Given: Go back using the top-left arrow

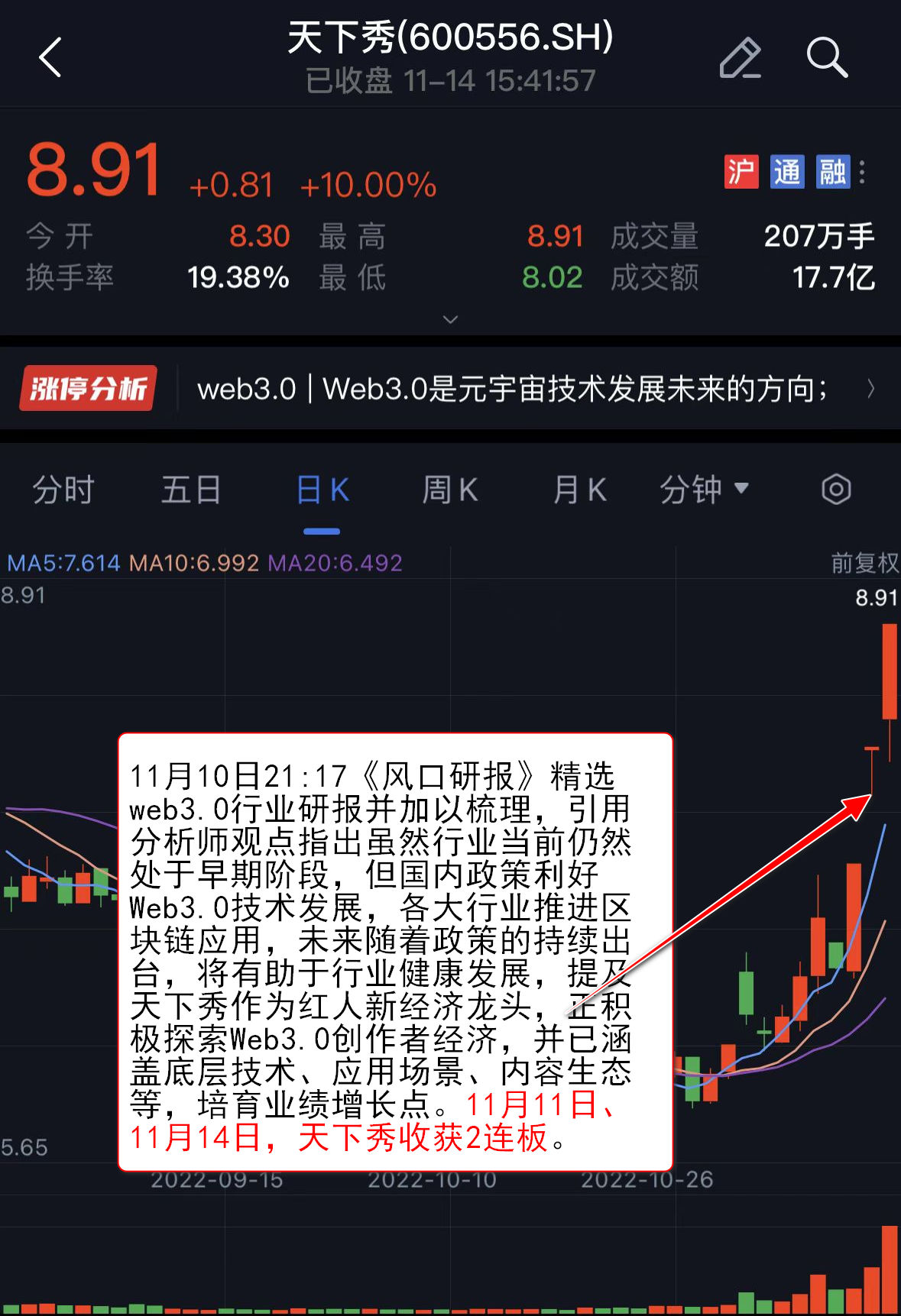Looking at the screenshot, I should pyautogui.click(x=50, y=58).
